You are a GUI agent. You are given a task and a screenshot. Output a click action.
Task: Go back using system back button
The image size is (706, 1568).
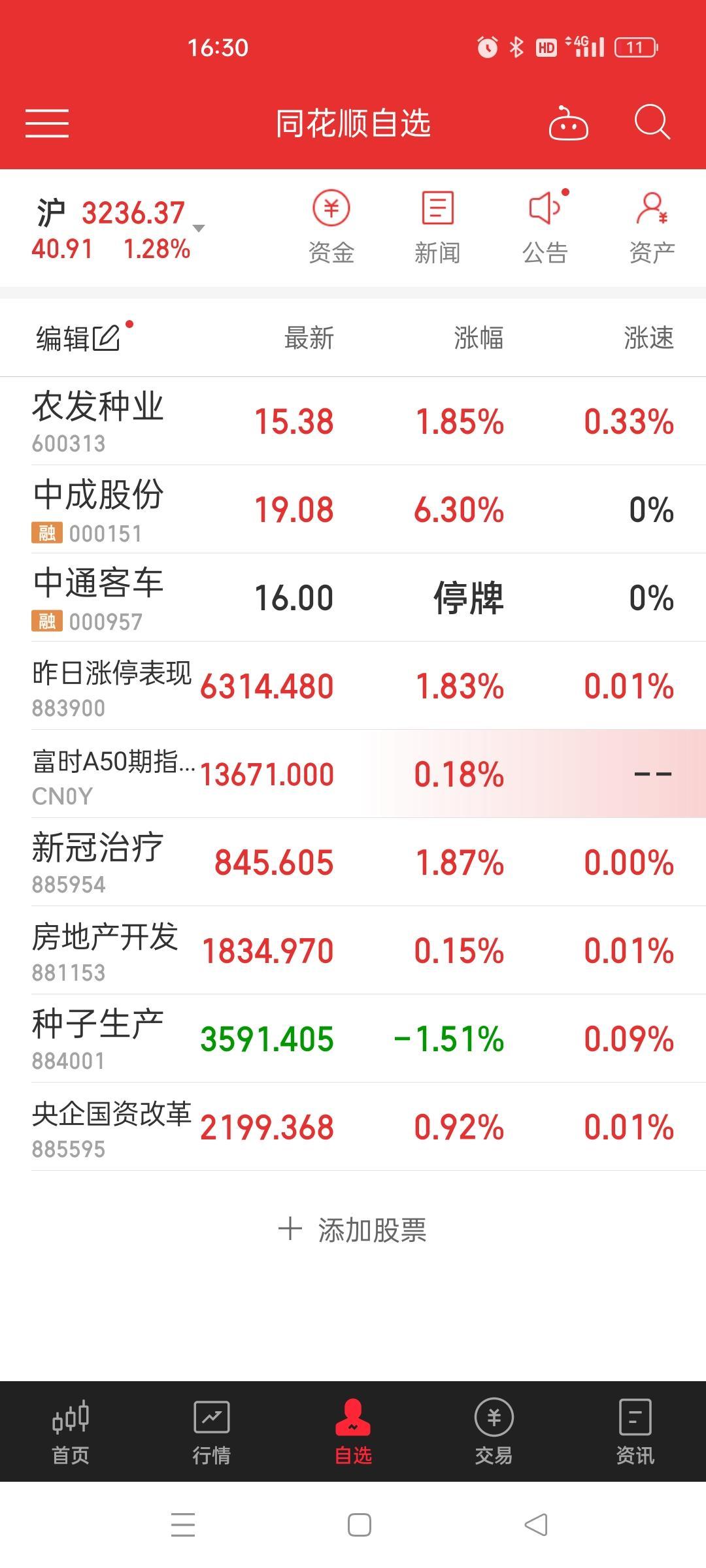[536, 1525]
